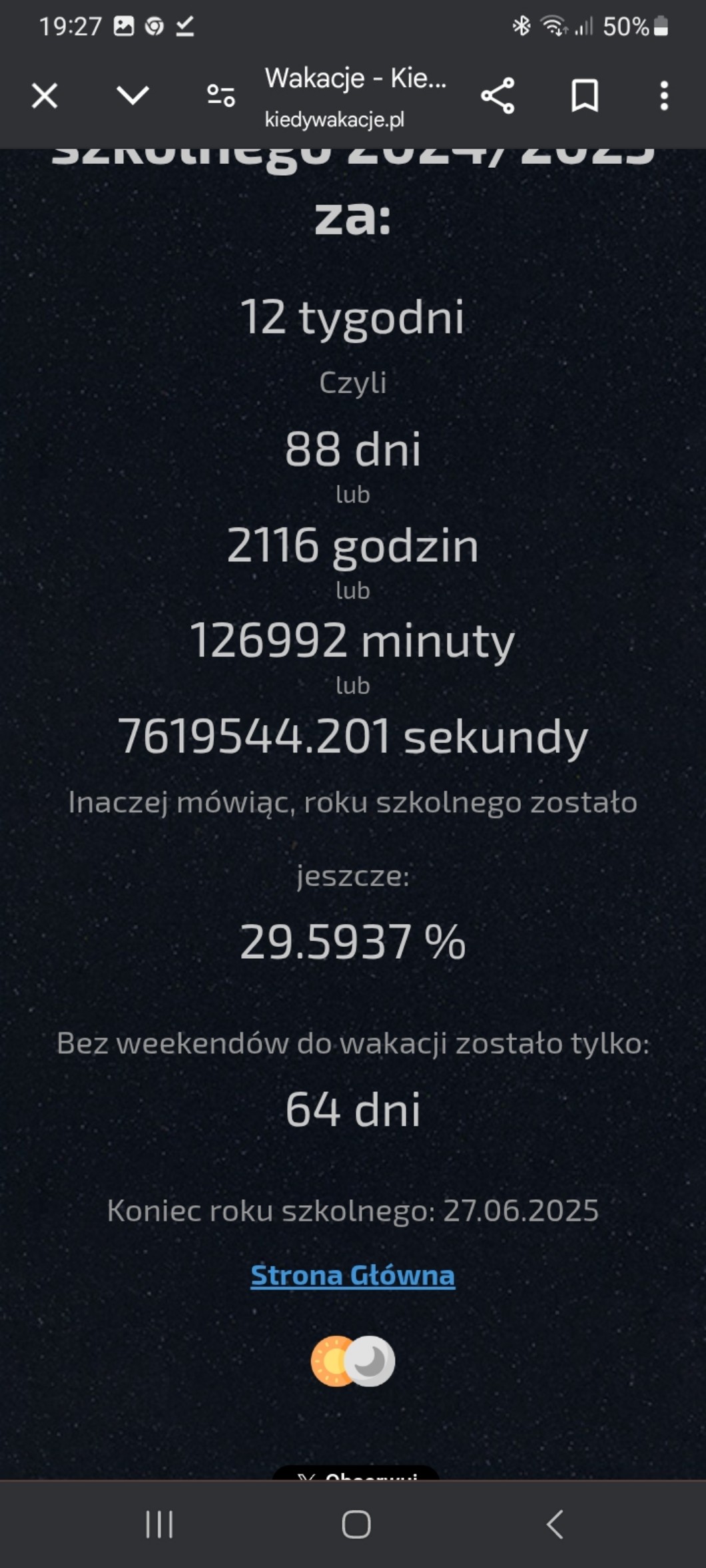Bookmark this page
The image size is (706, 1568).
click(x=585, y=96)
